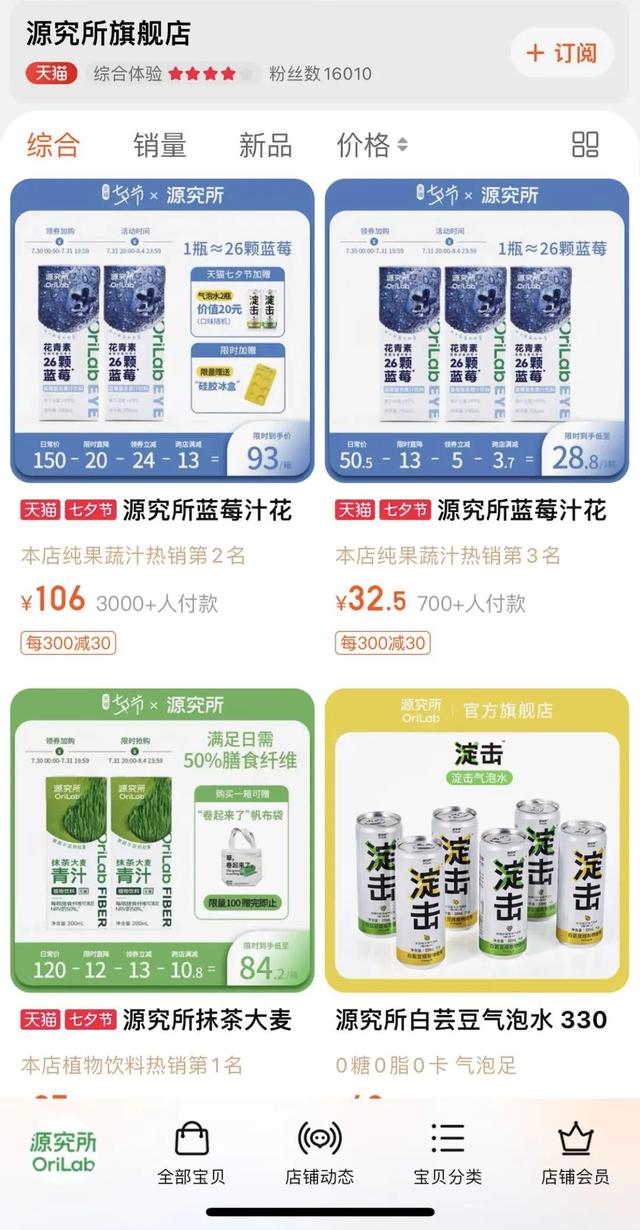This screenshot has height=1230, width=640.
Task: Switch to the 综合 sorting tab
Action: [x=52, y=144]
